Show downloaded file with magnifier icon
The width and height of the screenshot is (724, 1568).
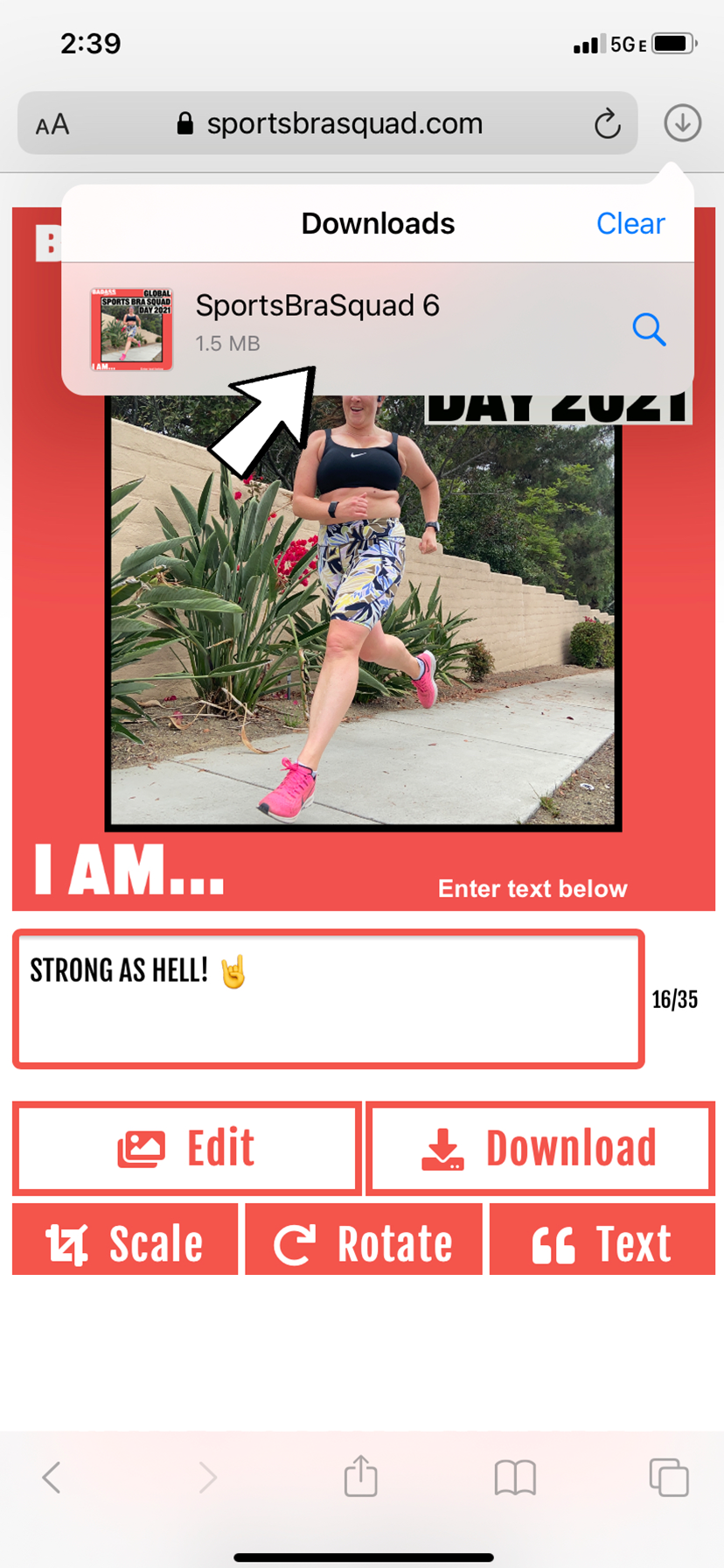[649, 329]
